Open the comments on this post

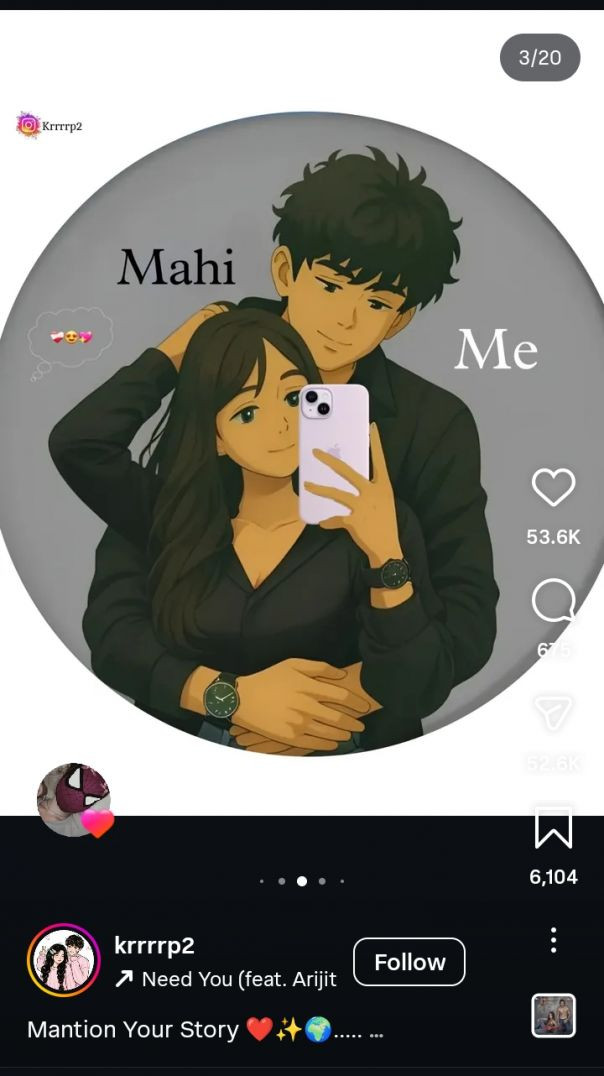click(x=553, y=602)
